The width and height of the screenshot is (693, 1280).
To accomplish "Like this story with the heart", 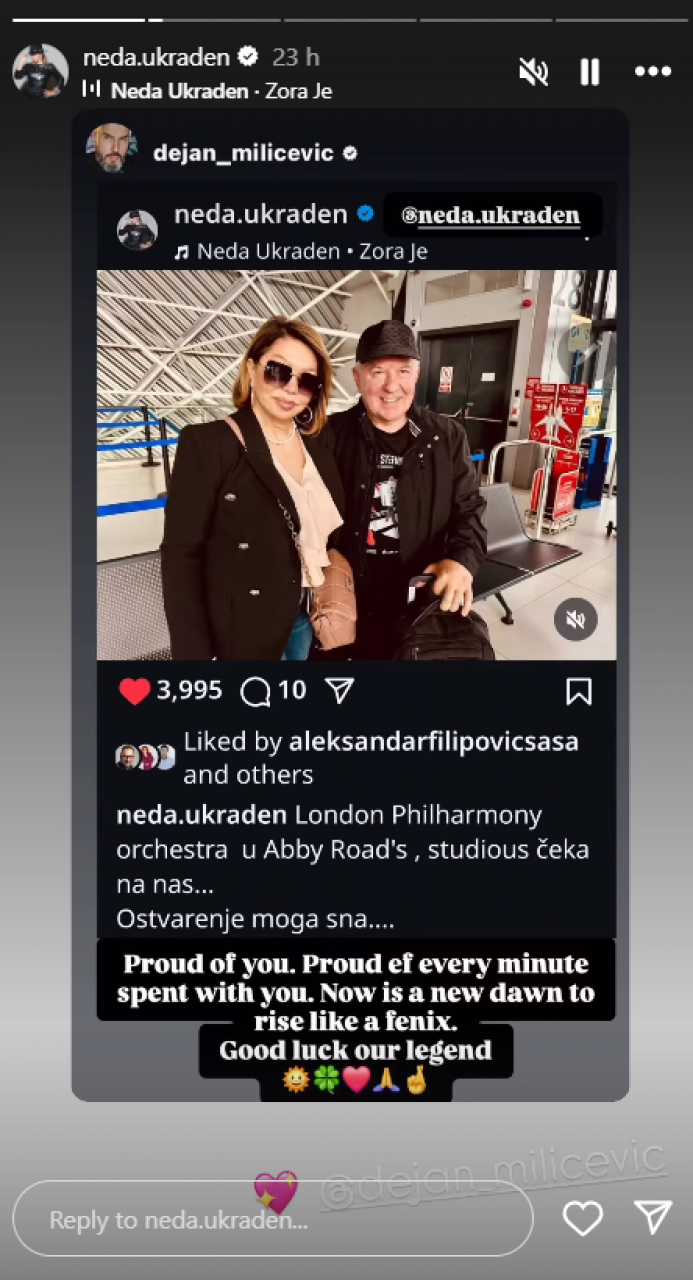I will (583, 1218).
